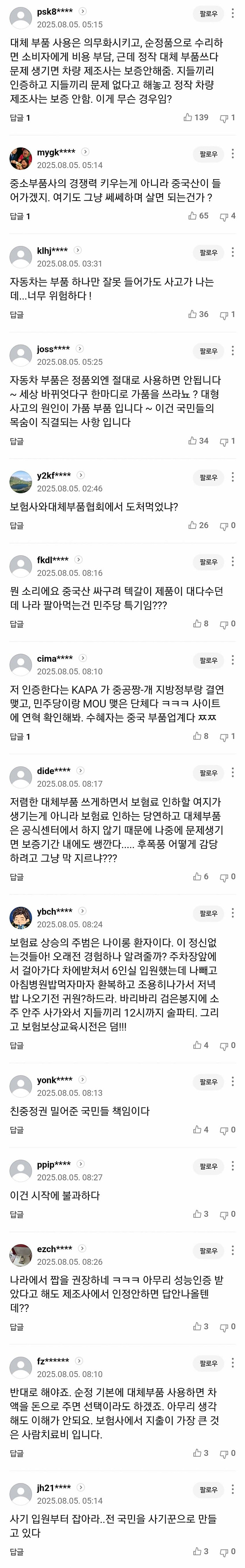View reply under cima**** comment
The height and width of the screenshot is (1568, 245).
pyautogui.click(x=20, y=736)
